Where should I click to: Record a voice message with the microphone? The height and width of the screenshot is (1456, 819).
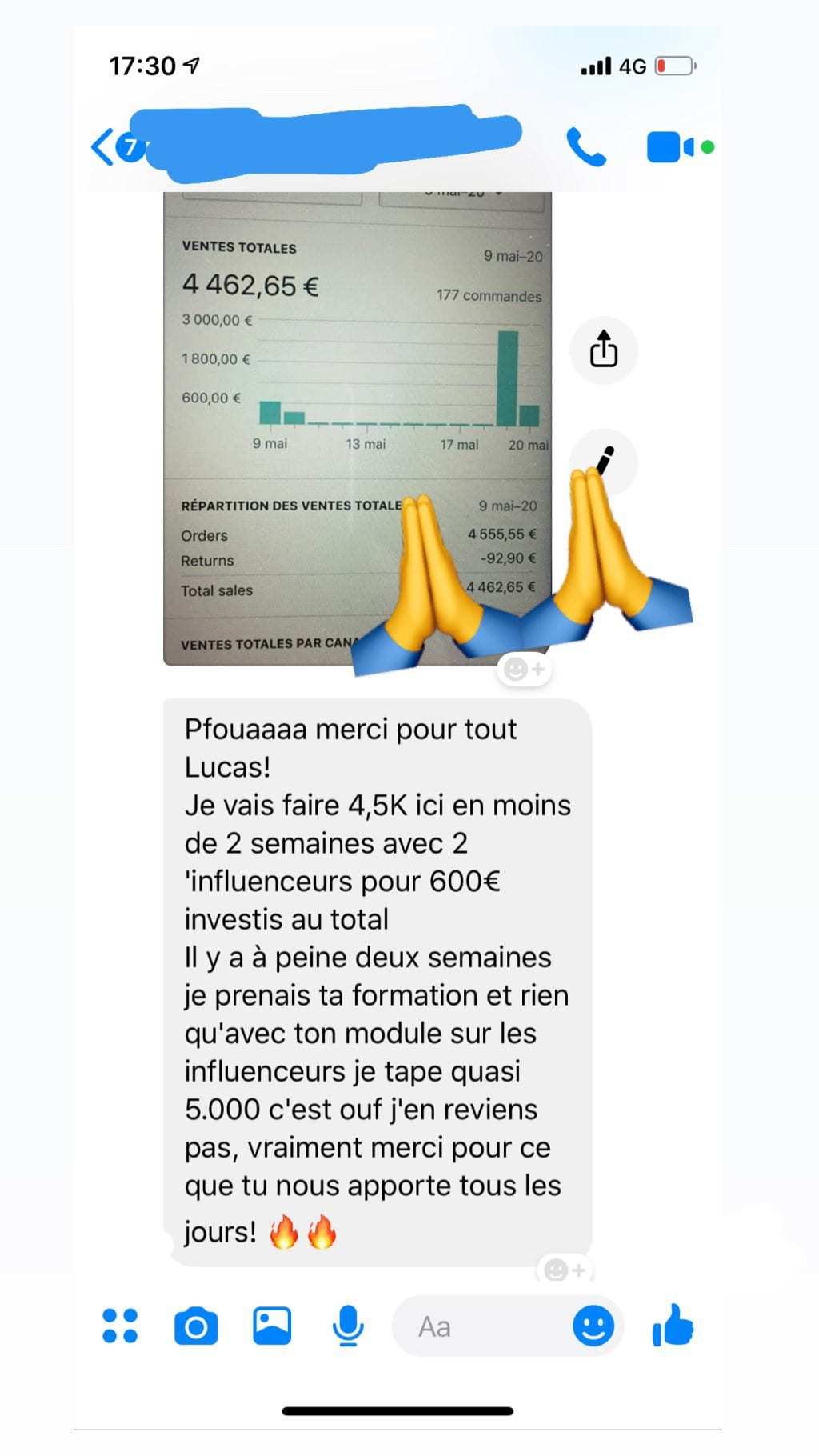(348, 1326)
